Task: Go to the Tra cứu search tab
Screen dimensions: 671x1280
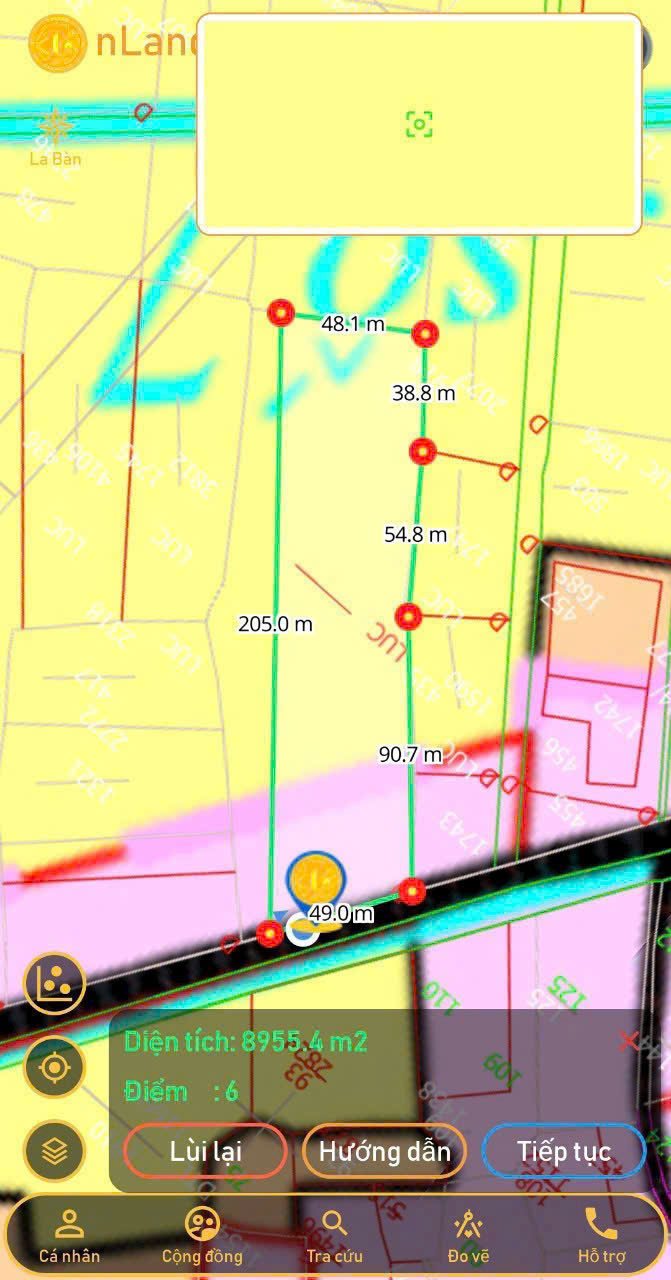Action: [335, 1236]
